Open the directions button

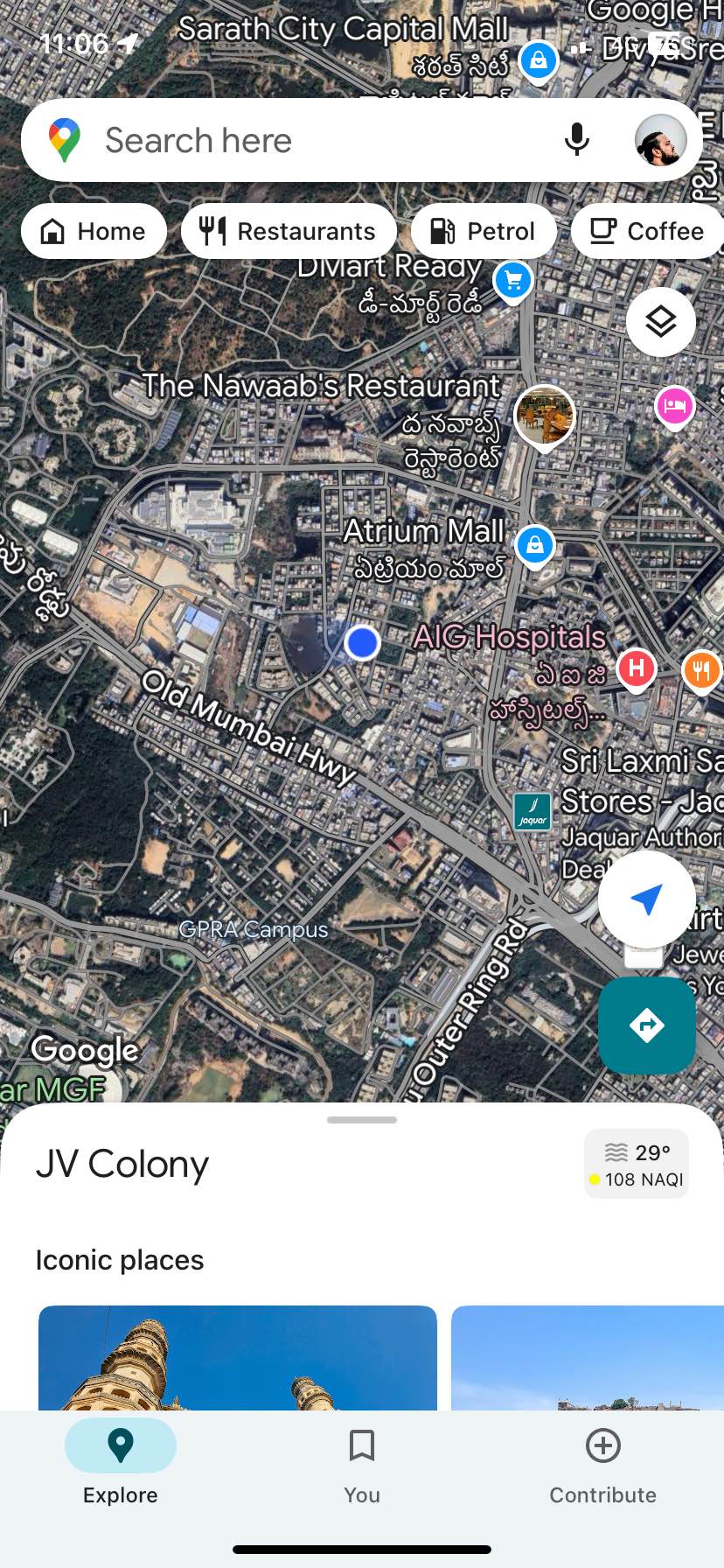coord(647,1025)
